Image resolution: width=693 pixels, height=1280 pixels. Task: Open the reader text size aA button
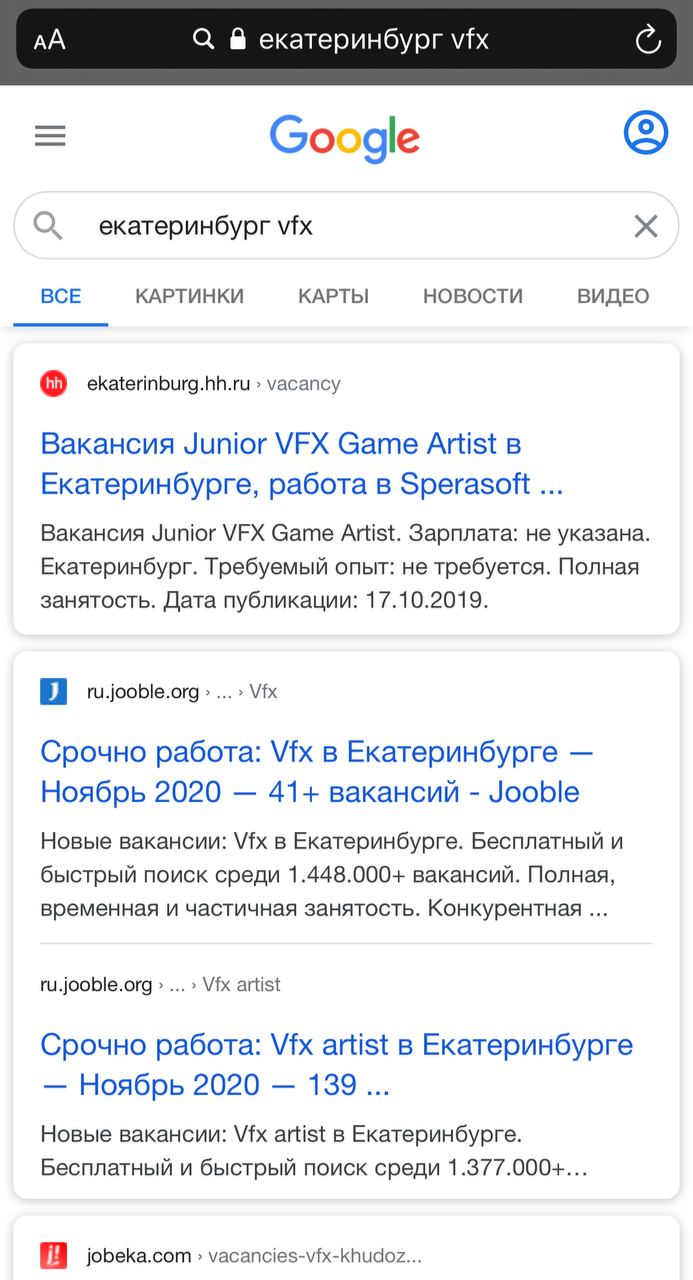(x=49, y=39)
